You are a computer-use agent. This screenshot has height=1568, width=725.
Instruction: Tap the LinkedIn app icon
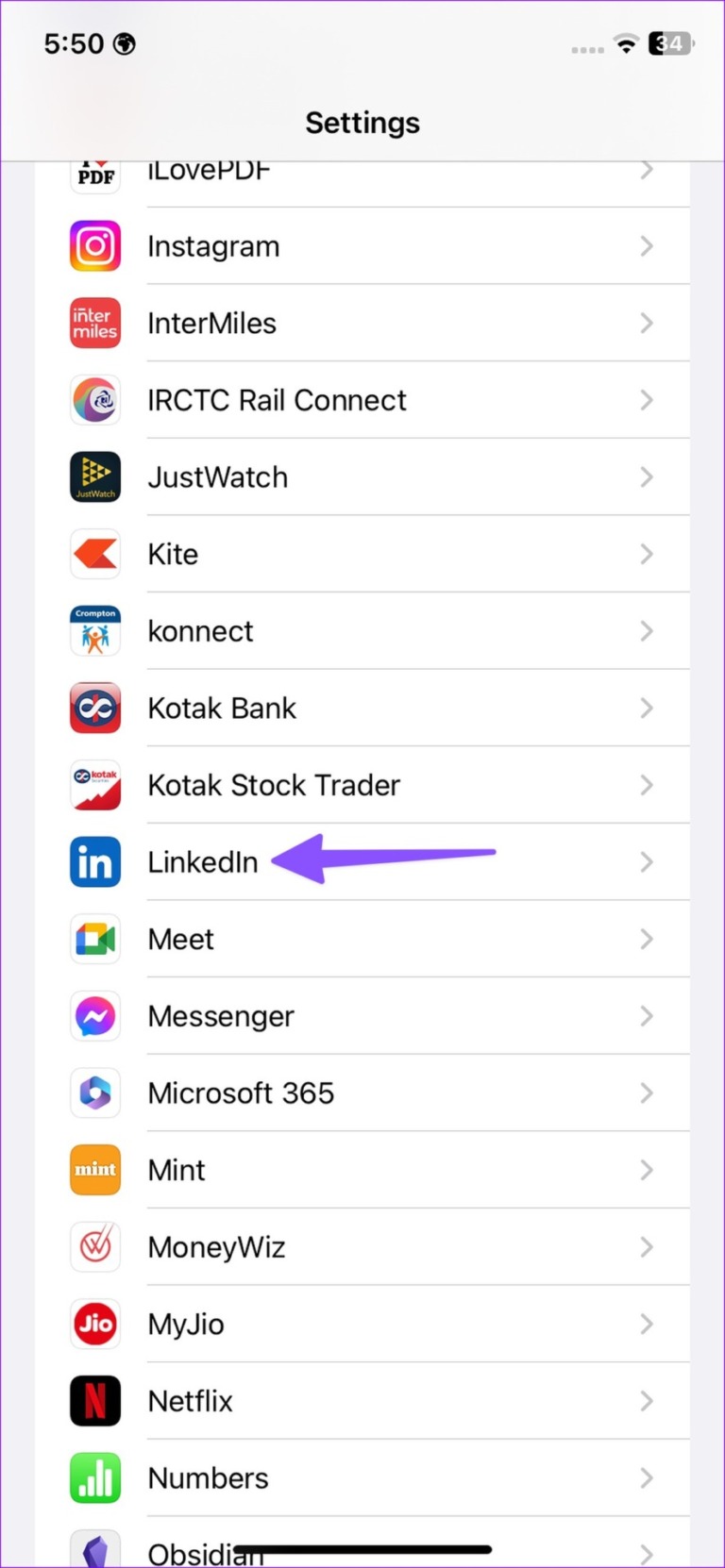pos(94,861)
